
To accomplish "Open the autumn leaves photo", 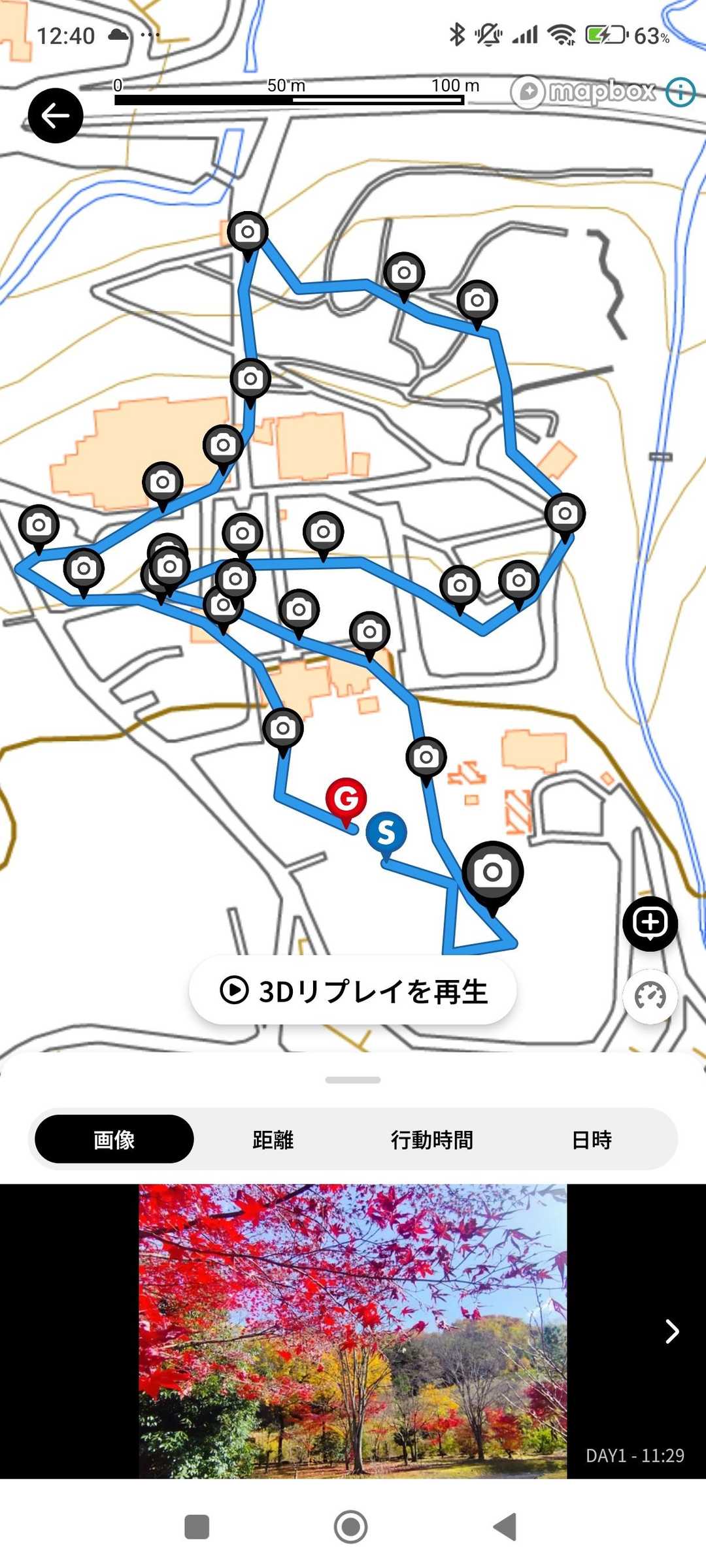I will [353, 1331].
